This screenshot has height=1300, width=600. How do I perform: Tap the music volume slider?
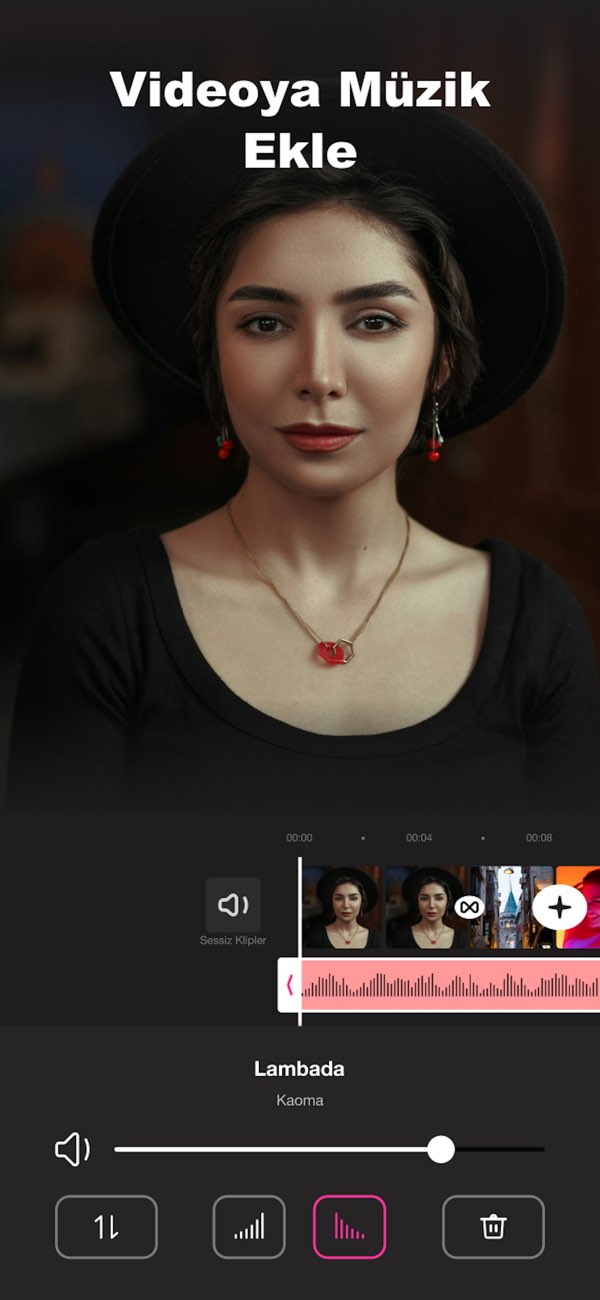point(330,1149)
